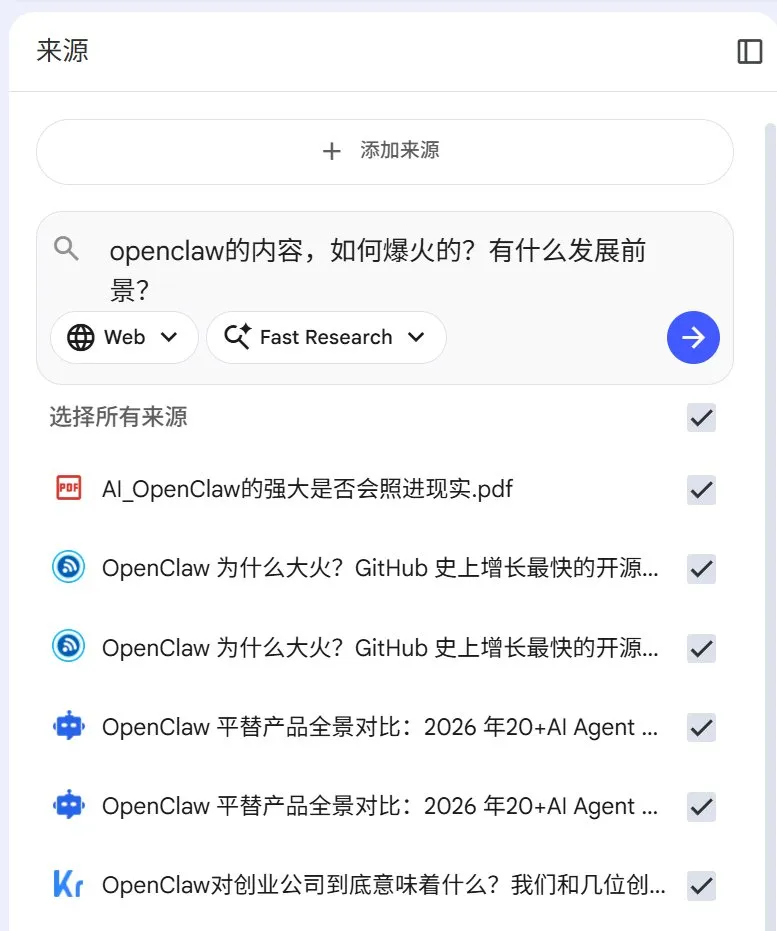
Task: Toggle the 选择所有来源 checkbox
Action: (701, 418)
